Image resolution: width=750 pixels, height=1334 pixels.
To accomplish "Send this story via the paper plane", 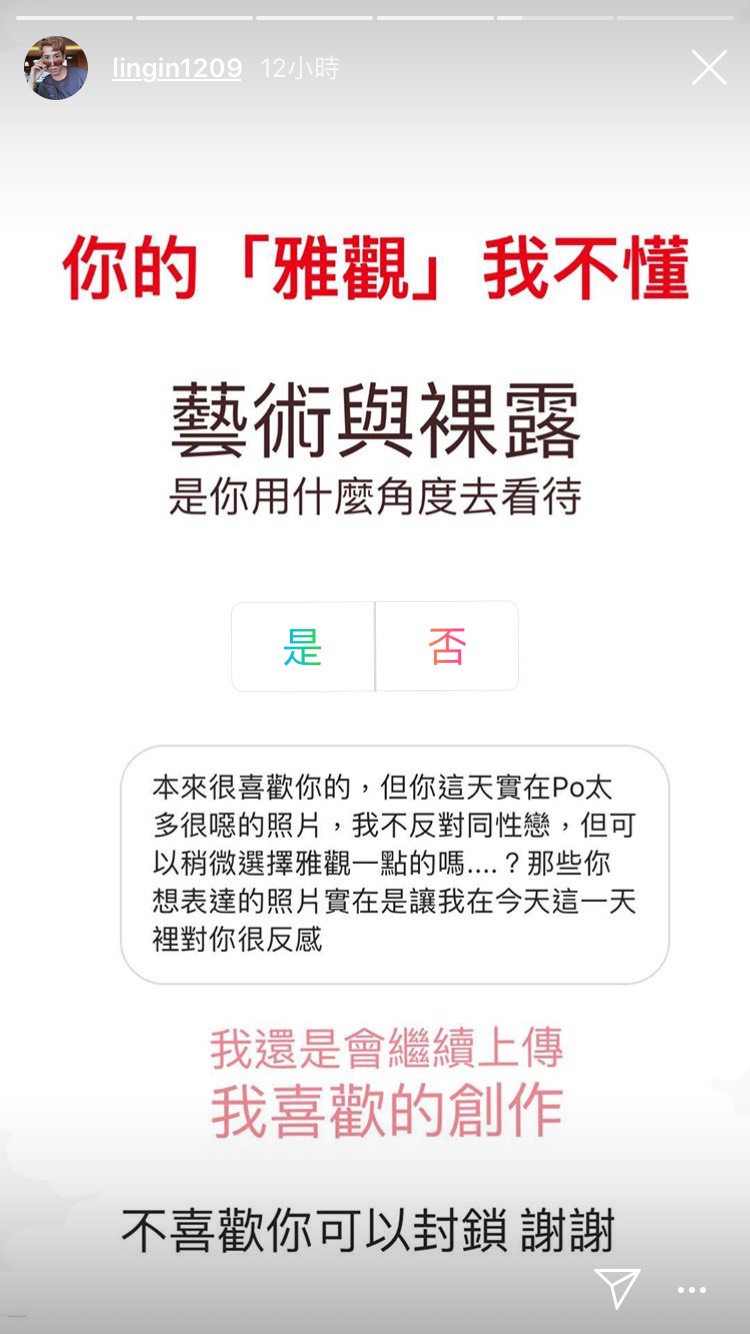I will tap(617, 1288).
